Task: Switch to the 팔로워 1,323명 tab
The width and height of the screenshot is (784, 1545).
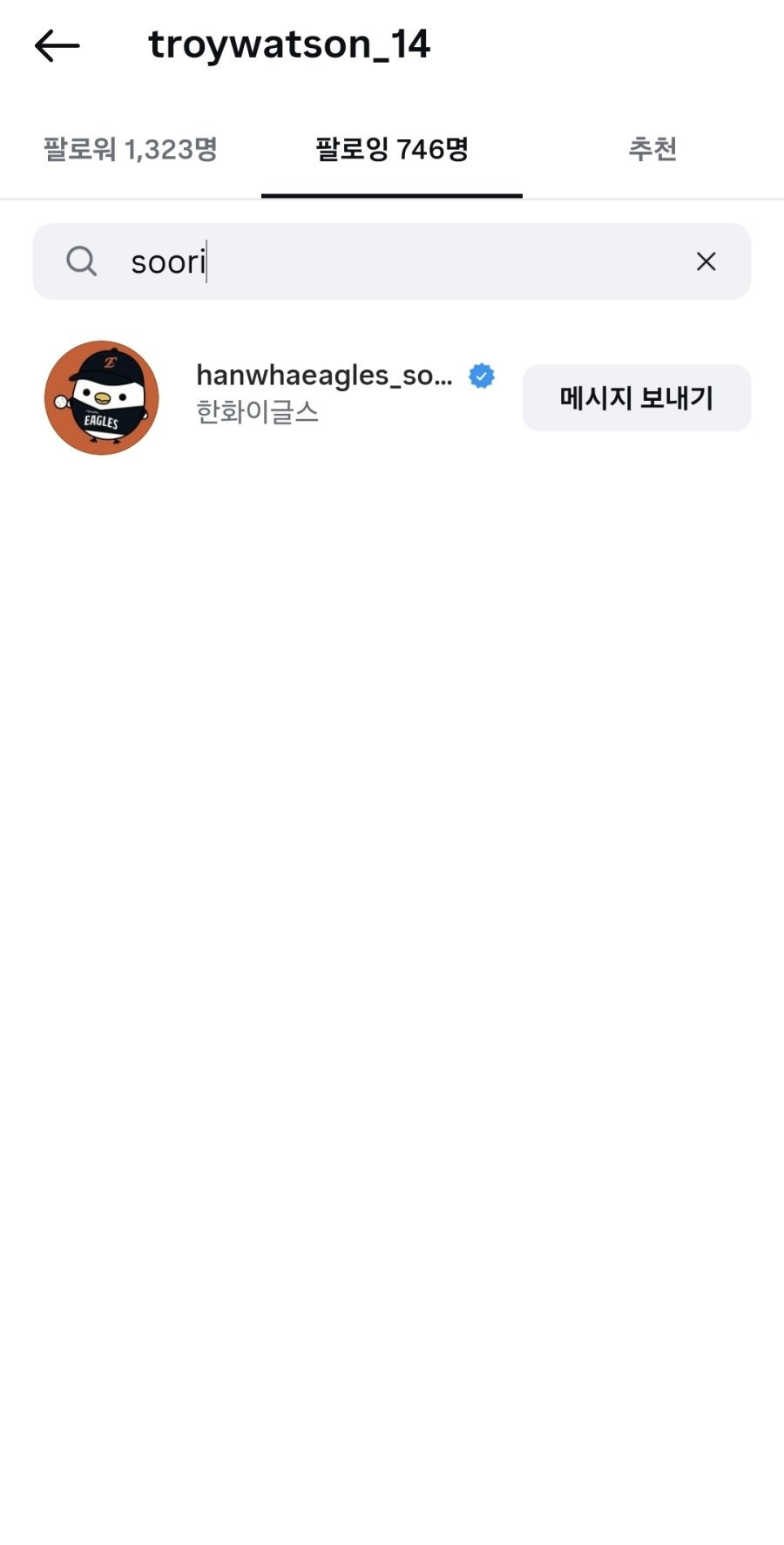Action: tap(131, 149)
